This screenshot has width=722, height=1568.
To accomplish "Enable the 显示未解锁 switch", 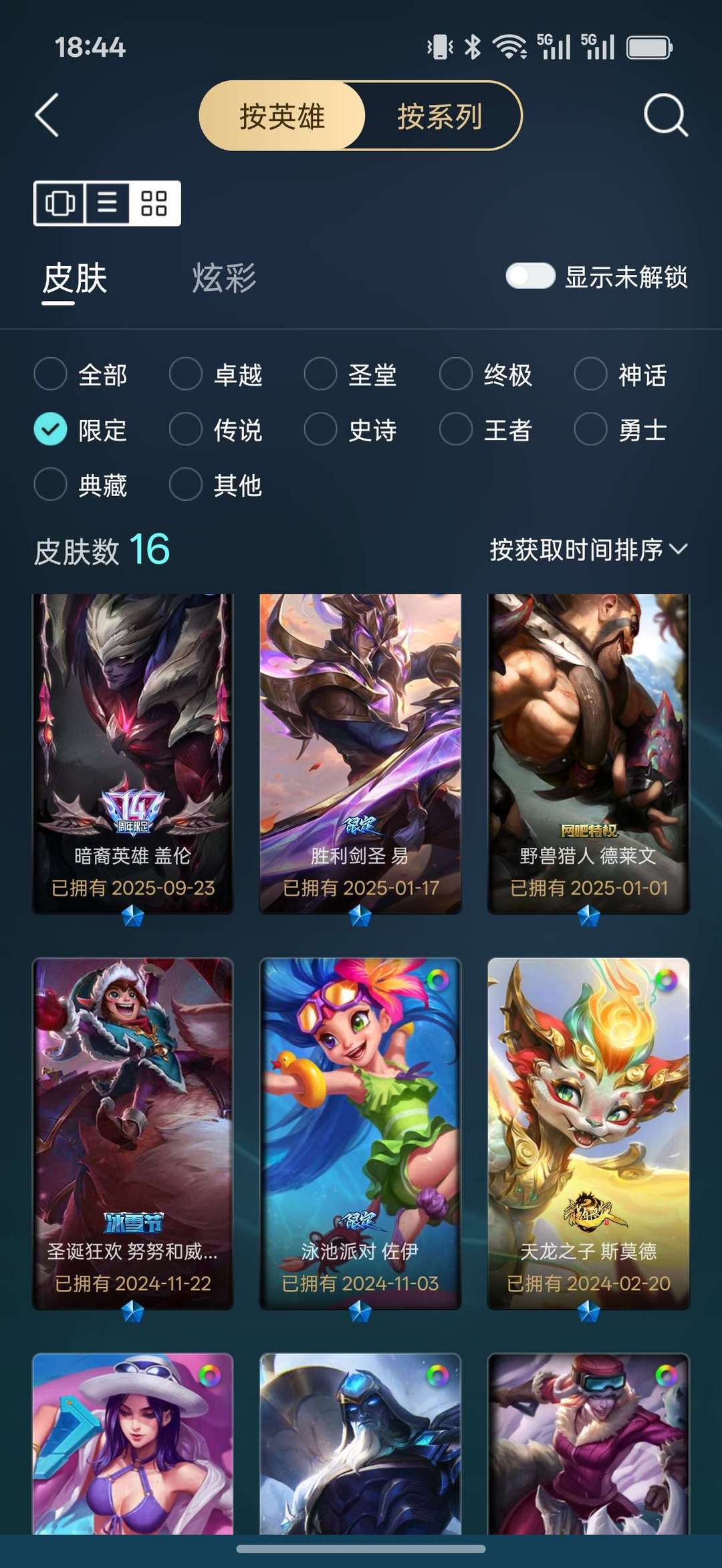I will (531, 273).
